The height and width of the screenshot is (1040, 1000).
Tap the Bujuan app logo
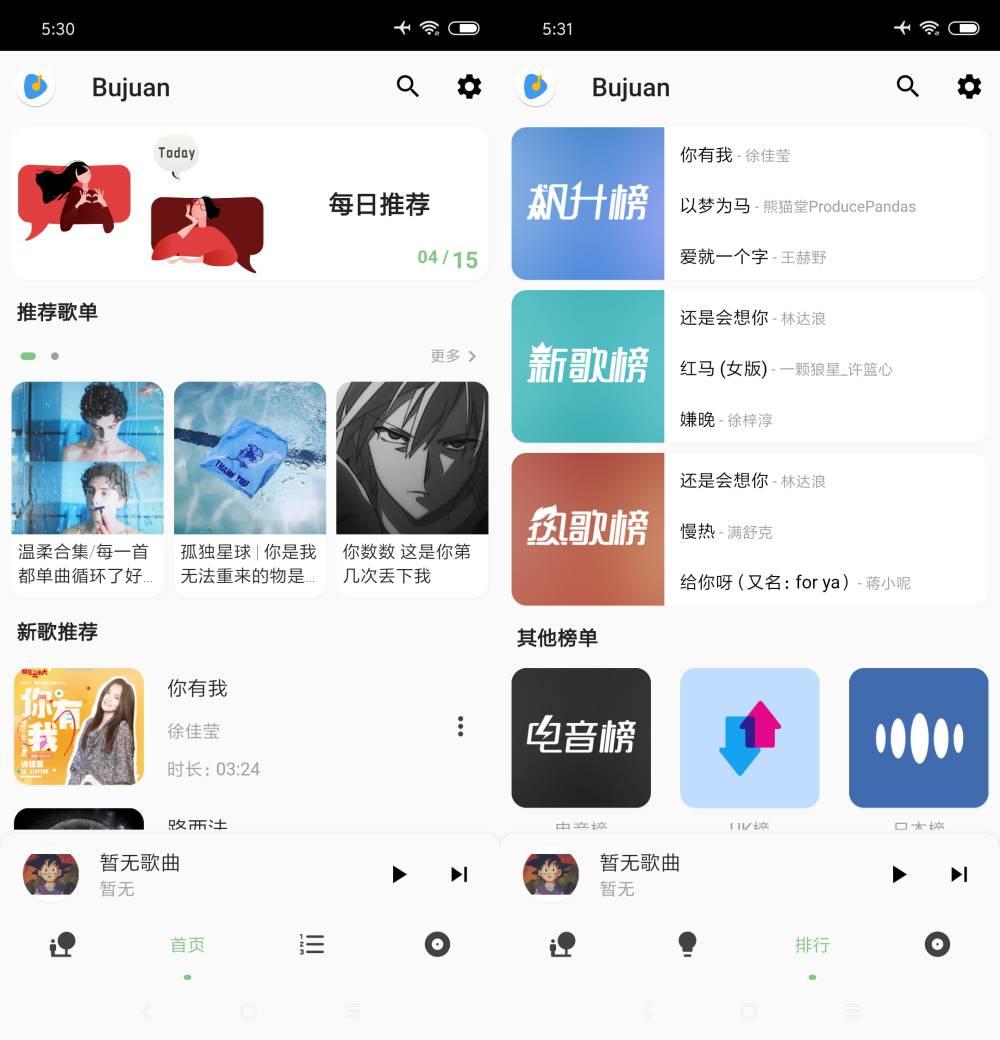(x=36, y=87)
